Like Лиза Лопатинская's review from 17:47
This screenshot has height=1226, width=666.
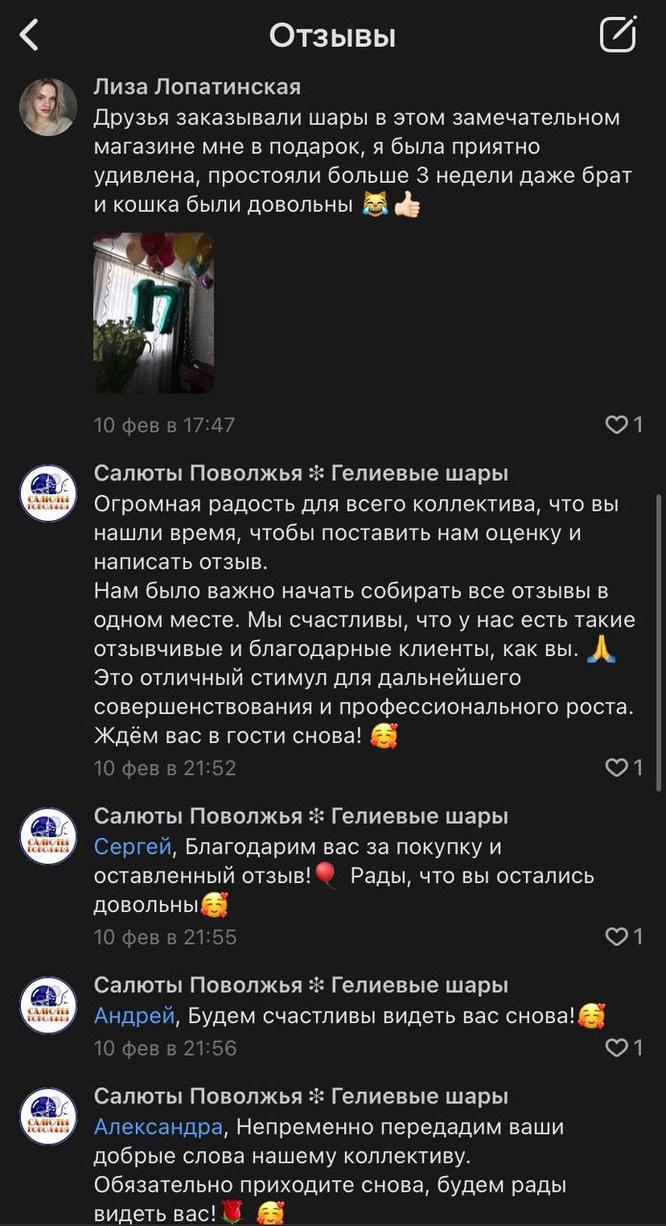click(x=625, y=425)
